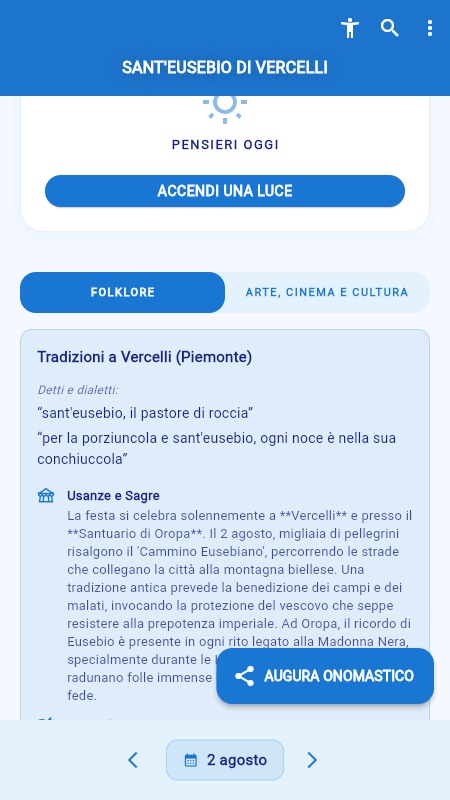Image resolution: width=450 pixels, height=800 pixels.
Task: Open the accessibility options icon
Action: tap(350, 28)
